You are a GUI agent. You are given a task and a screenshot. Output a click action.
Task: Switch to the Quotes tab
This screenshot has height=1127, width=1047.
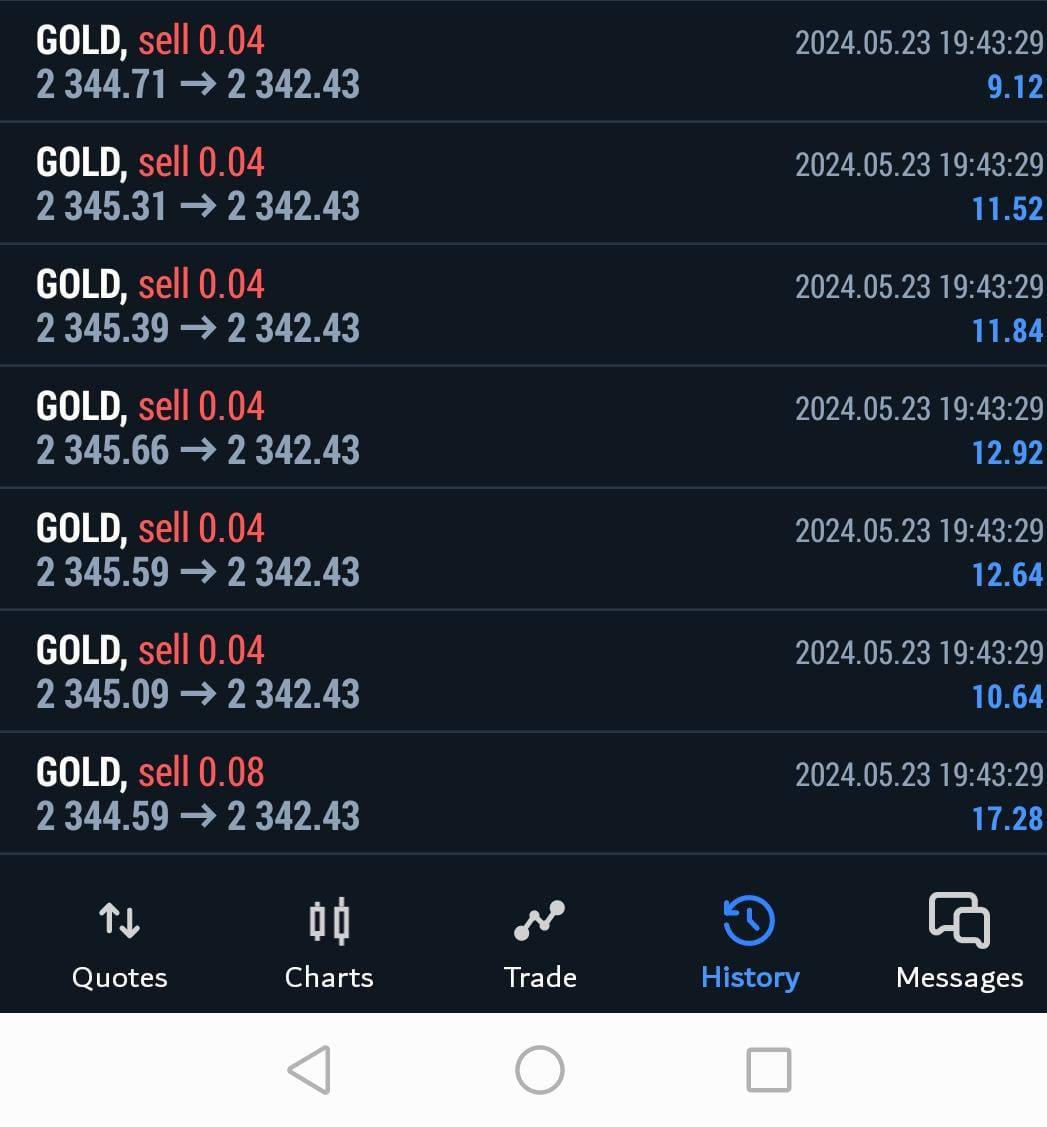pyautogui.click(x=119, y=942)
